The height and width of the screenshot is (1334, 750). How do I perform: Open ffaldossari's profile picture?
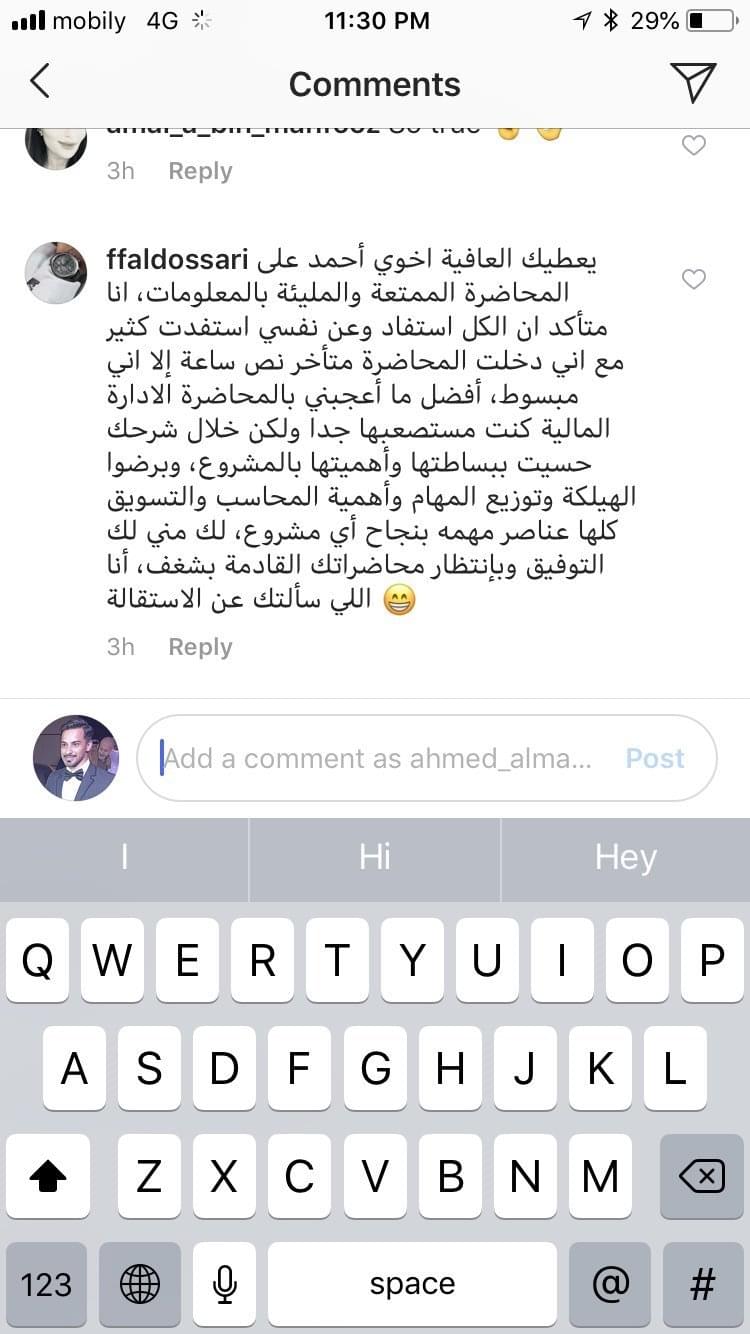56,273
